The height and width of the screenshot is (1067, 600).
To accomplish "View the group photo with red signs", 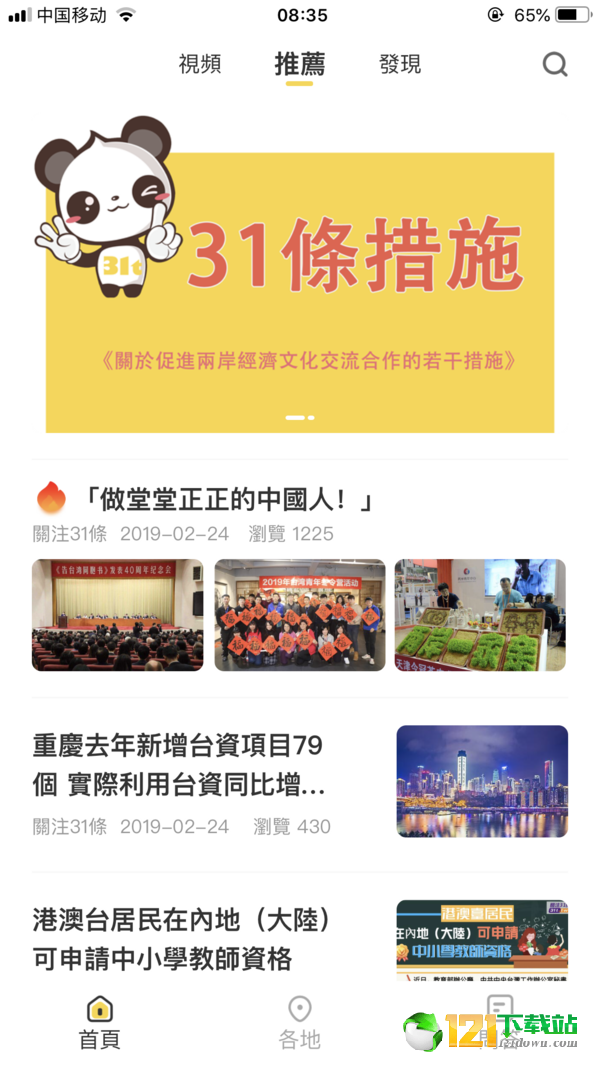I will click(300, 614).
